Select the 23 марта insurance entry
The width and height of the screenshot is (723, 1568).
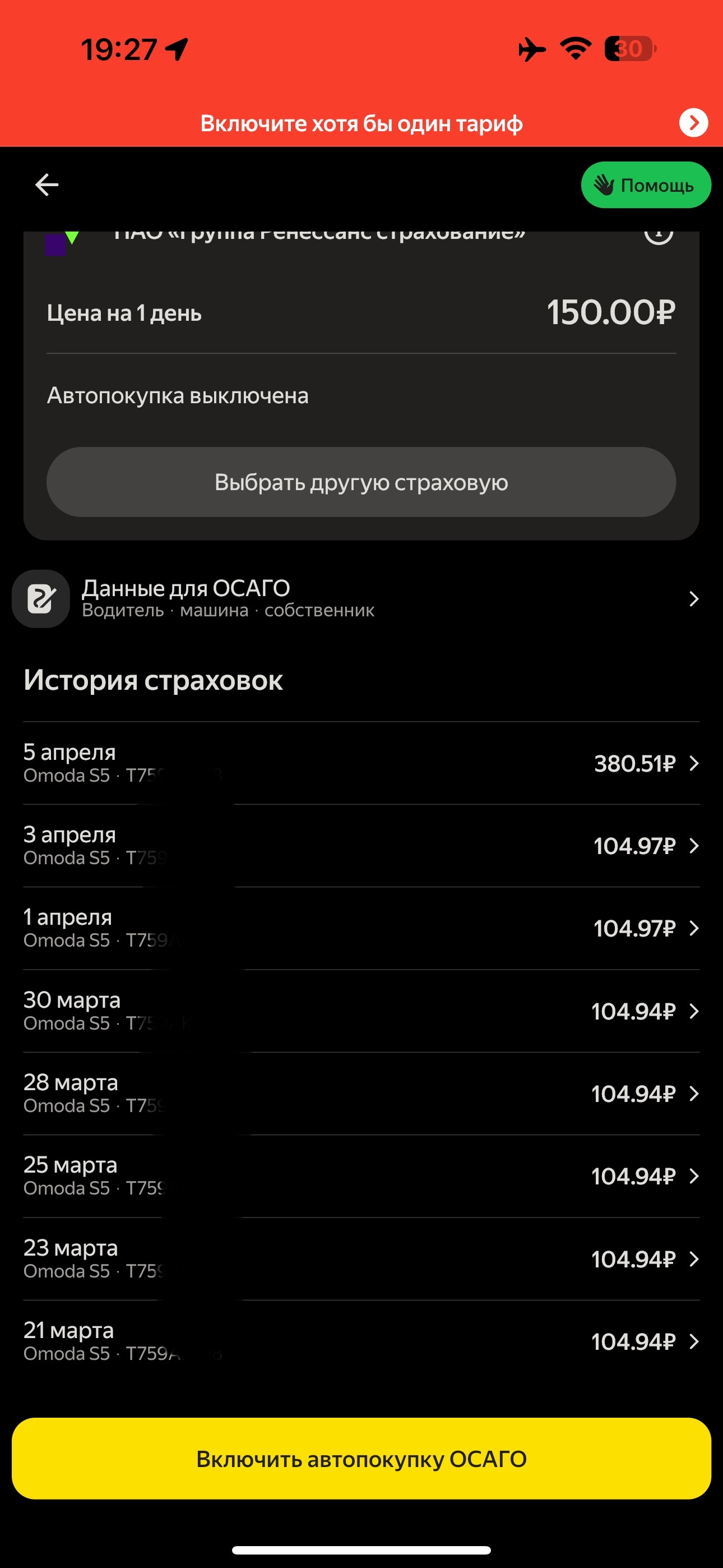coord(361,1259)
